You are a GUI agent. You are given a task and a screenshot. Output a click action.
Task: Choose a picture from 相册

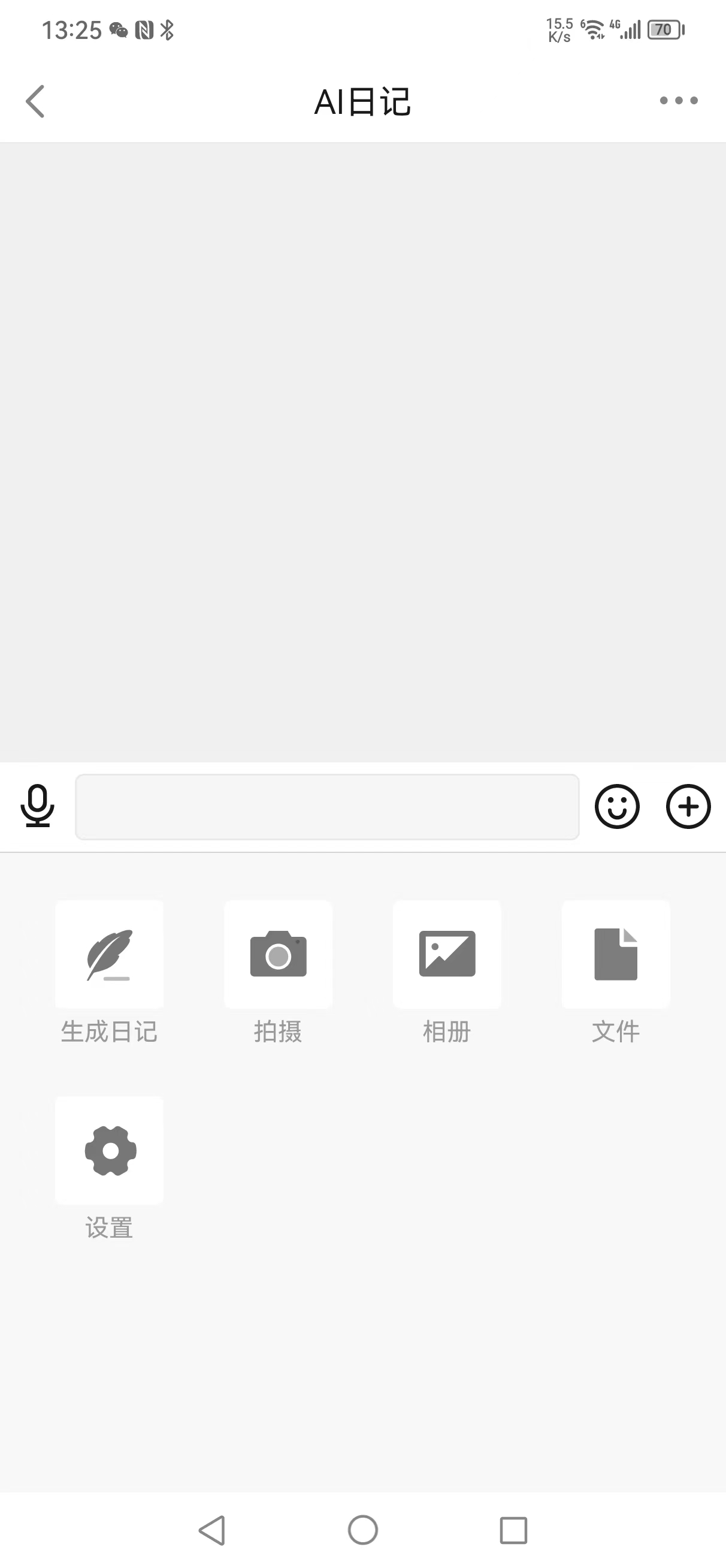pos(447,954)
